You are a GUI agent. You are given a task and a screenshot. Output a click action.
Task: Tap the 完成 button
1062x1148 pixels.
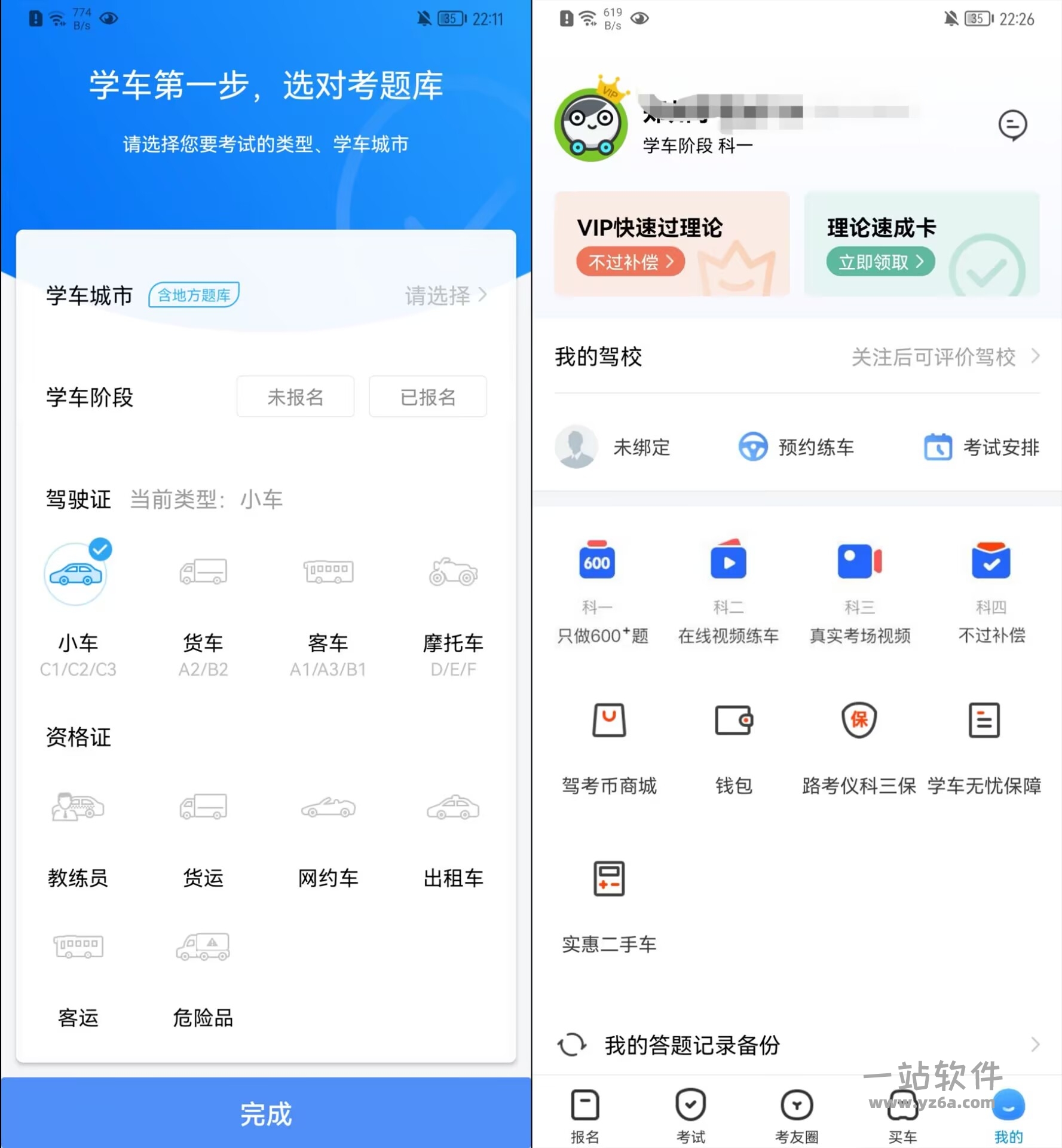point(265,1113)
